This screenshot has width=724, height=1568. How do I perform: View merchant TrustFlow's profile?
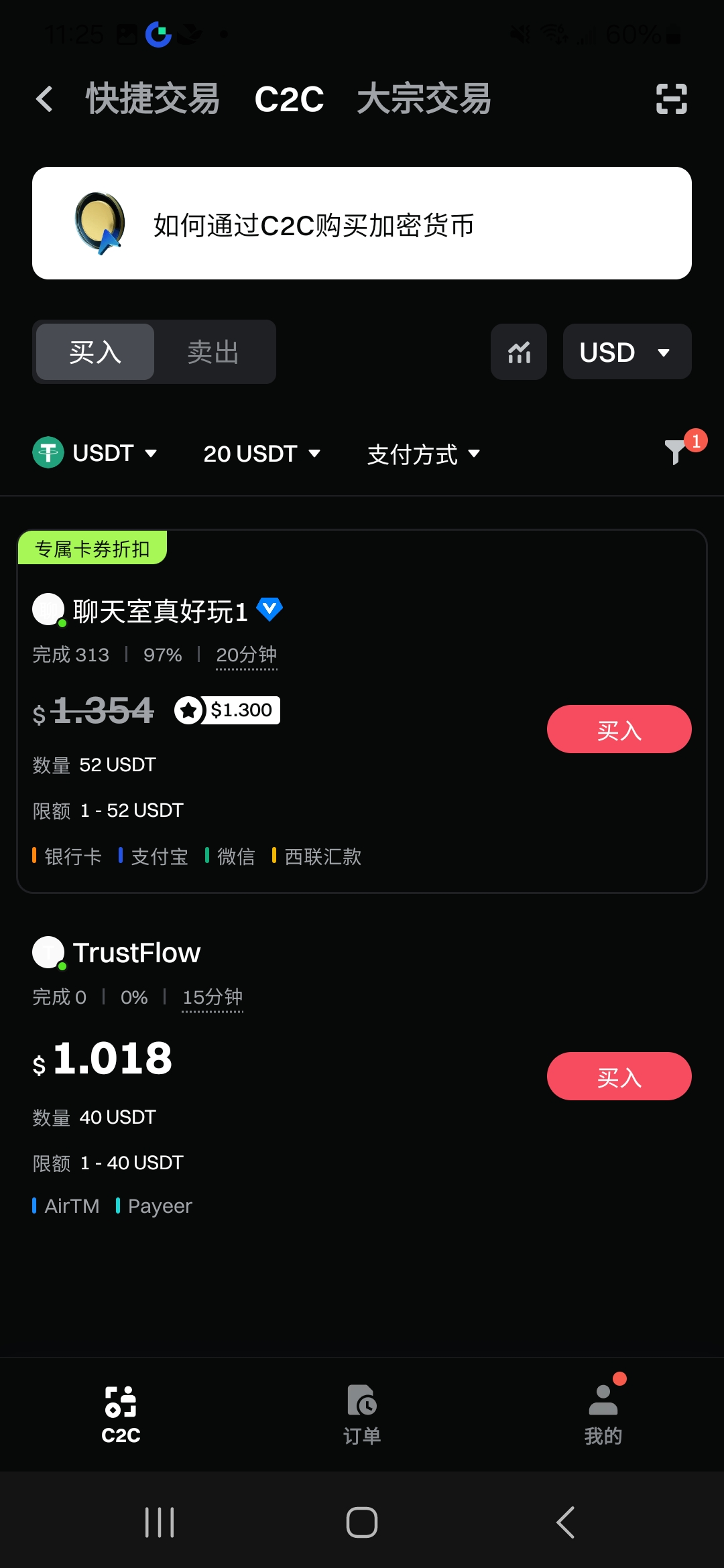click(x=136, y=953)
